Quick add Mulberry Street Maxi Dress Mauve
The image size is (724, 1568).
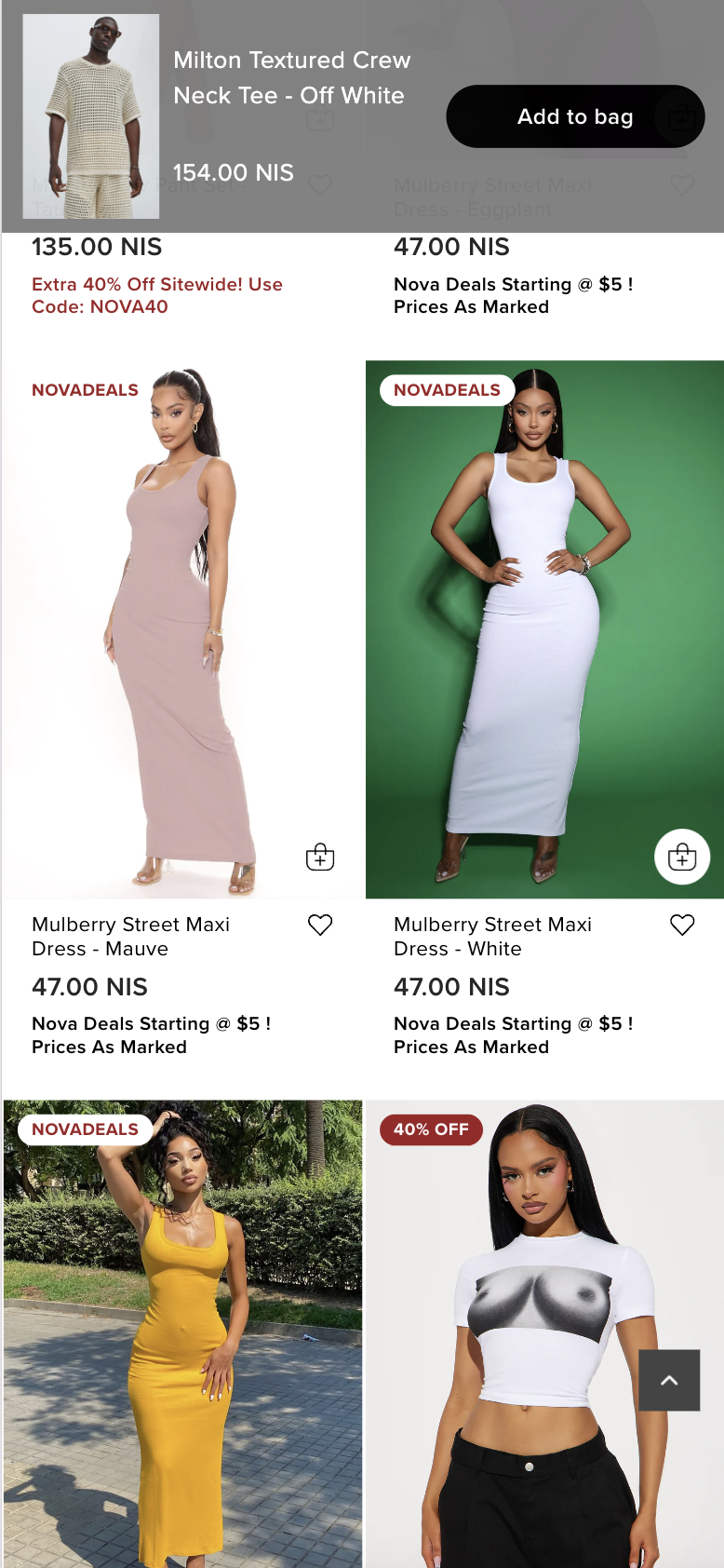tap(320, 857)
